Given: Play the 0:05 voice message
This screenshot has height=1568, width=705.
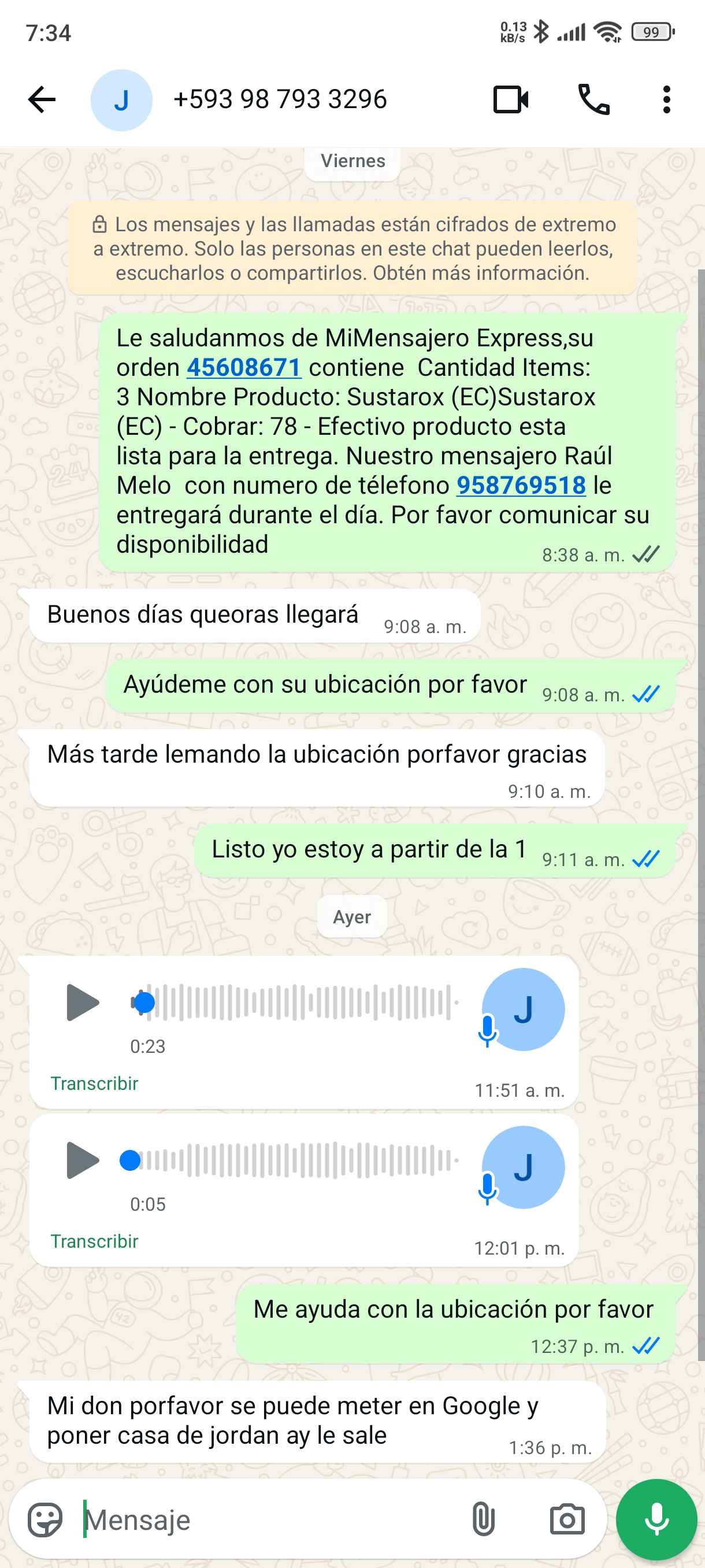Looking at the screenshot, I should point(82,1160).
